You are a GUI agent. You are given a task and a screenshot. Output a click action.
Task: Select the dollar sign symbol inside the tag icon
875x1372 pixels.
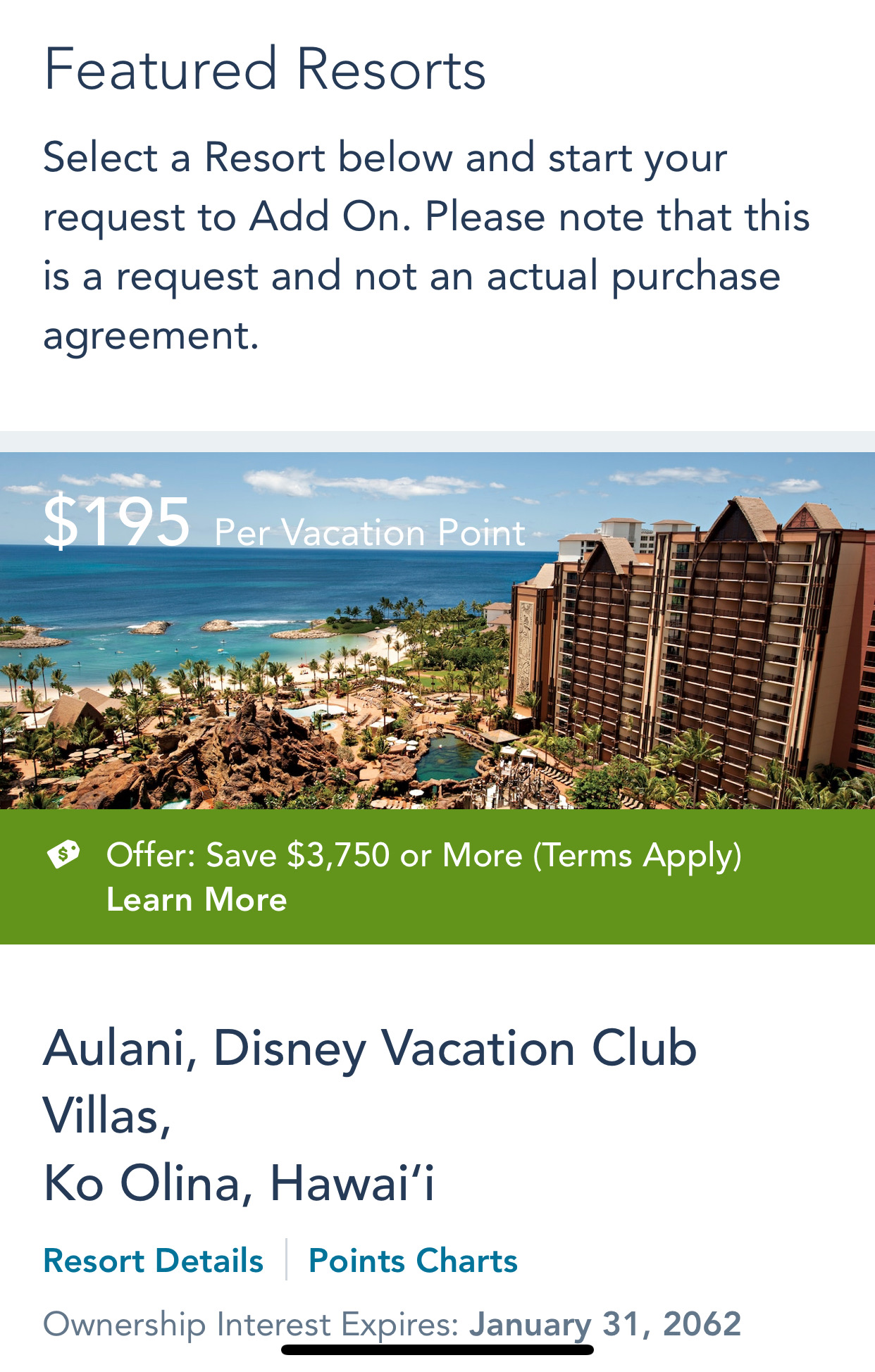pos(63,854)
